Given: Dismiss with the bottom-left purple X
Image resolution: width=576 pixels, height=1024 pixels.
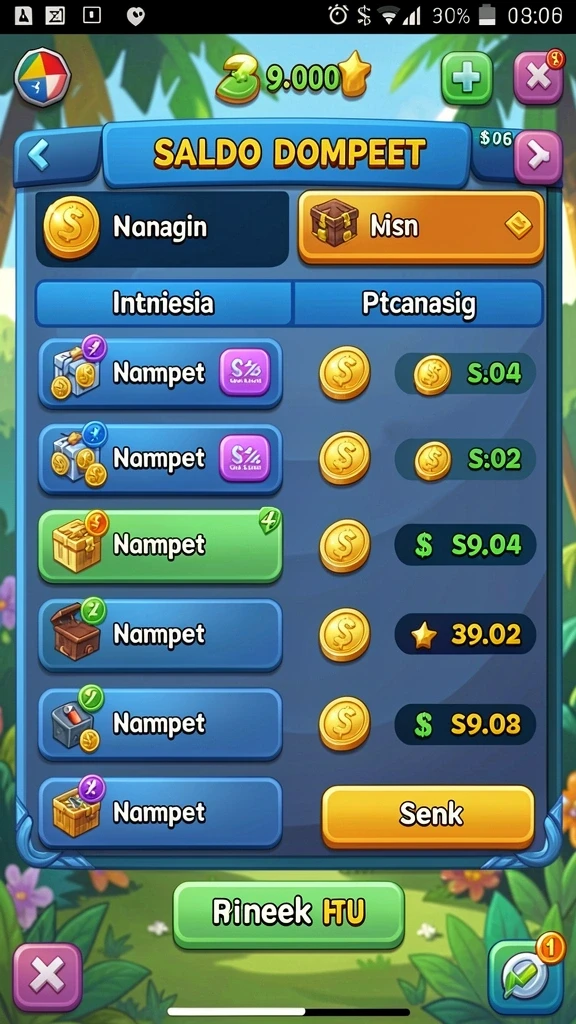Looking at the screenshot, I should click(48, 977).
